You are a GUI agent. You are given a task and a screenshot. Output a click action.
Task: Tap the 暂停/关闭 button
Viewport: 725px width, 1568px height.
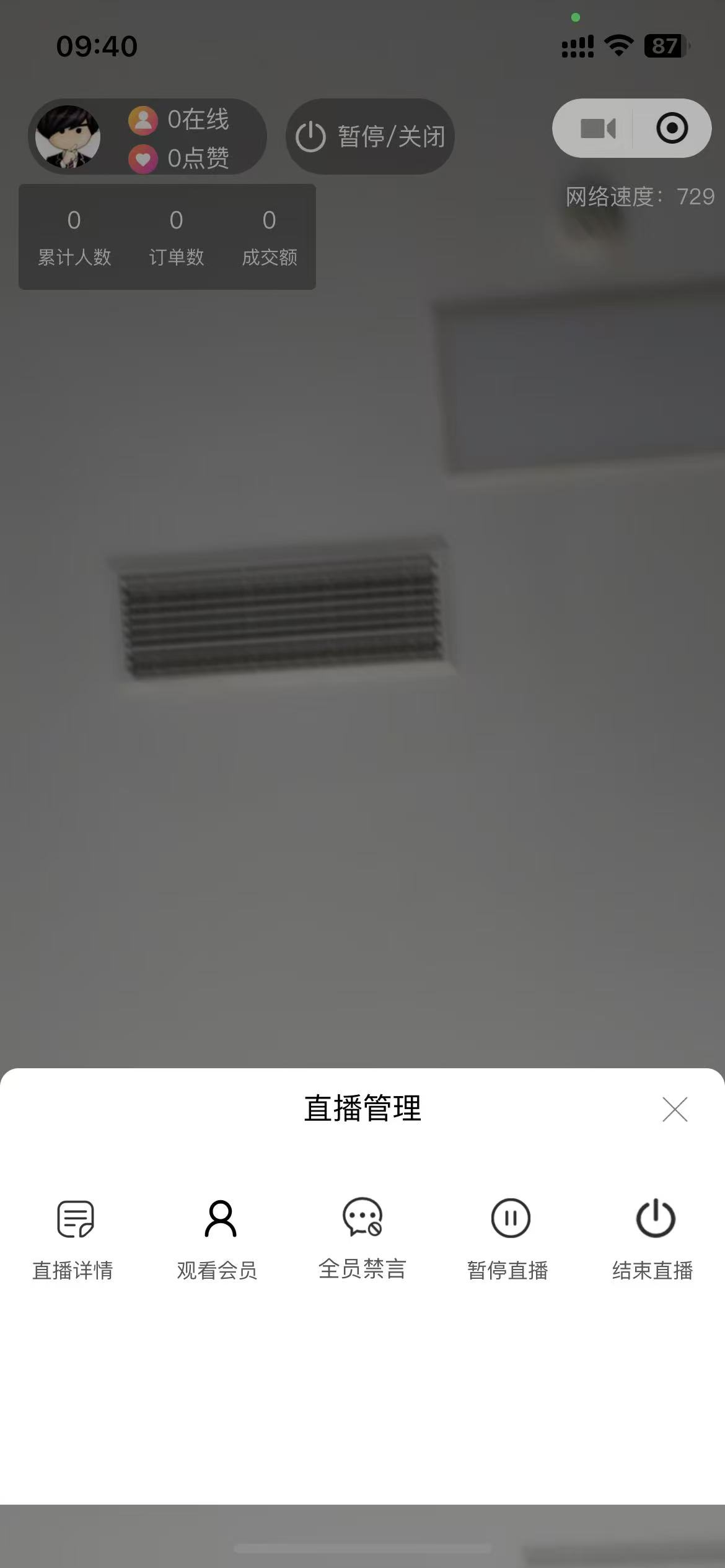371,136
